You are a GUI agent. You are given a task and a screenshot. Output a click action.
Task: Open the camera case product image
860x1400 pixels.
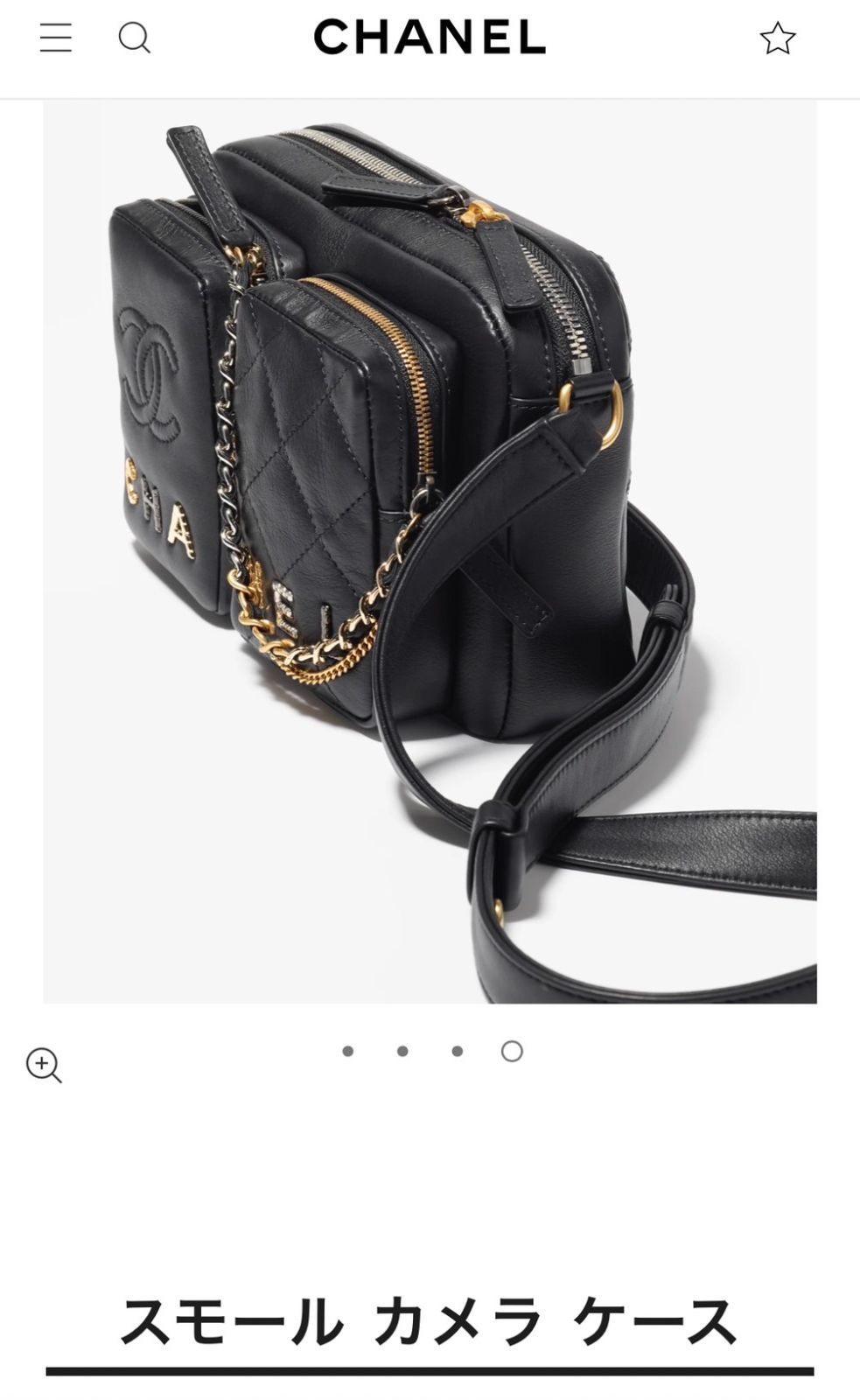pos(430,551)
